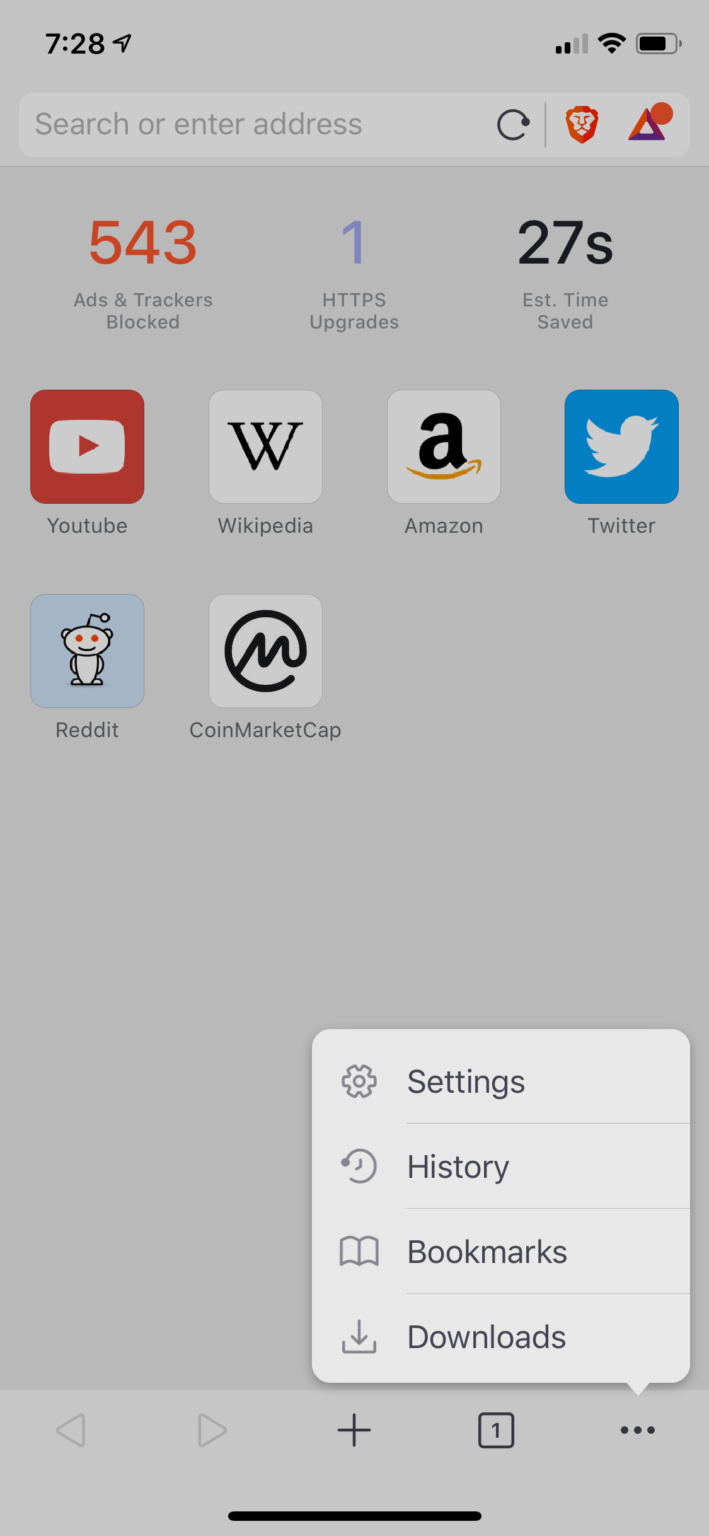
Task: Open the CoinMarketCap shortcut
Action: tap(265, 651)
